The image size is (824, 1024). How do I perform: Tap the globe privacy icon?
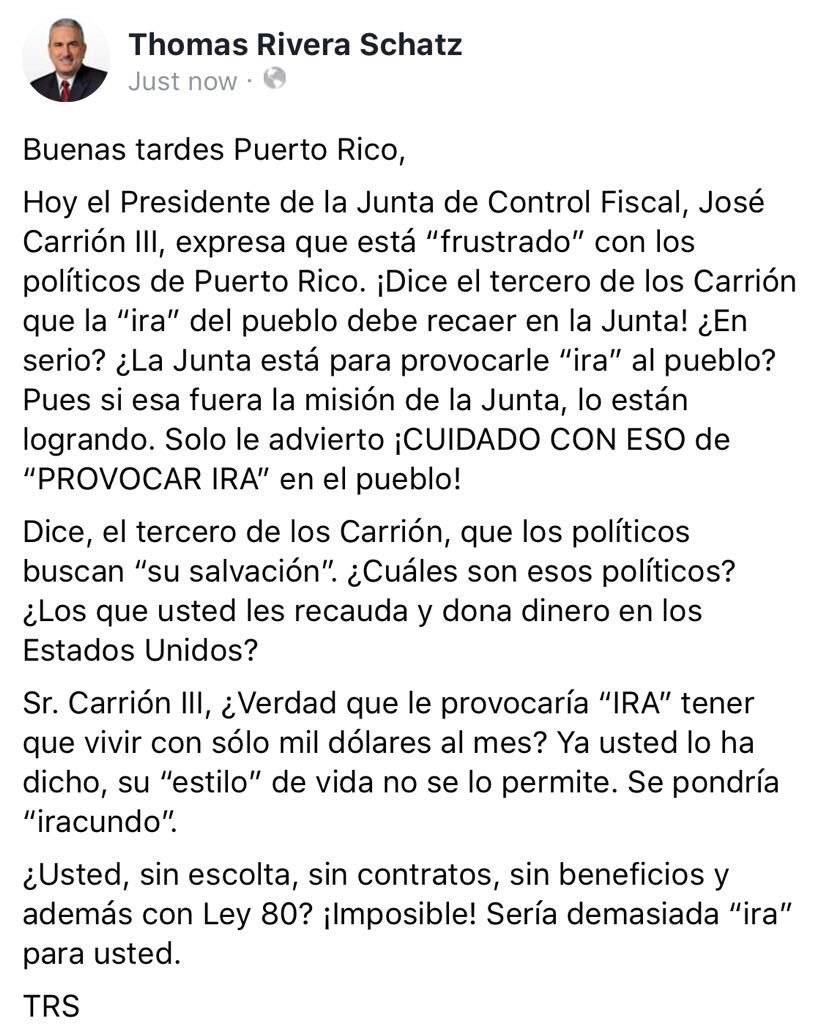pyautogui.click(x=274, y=79)
